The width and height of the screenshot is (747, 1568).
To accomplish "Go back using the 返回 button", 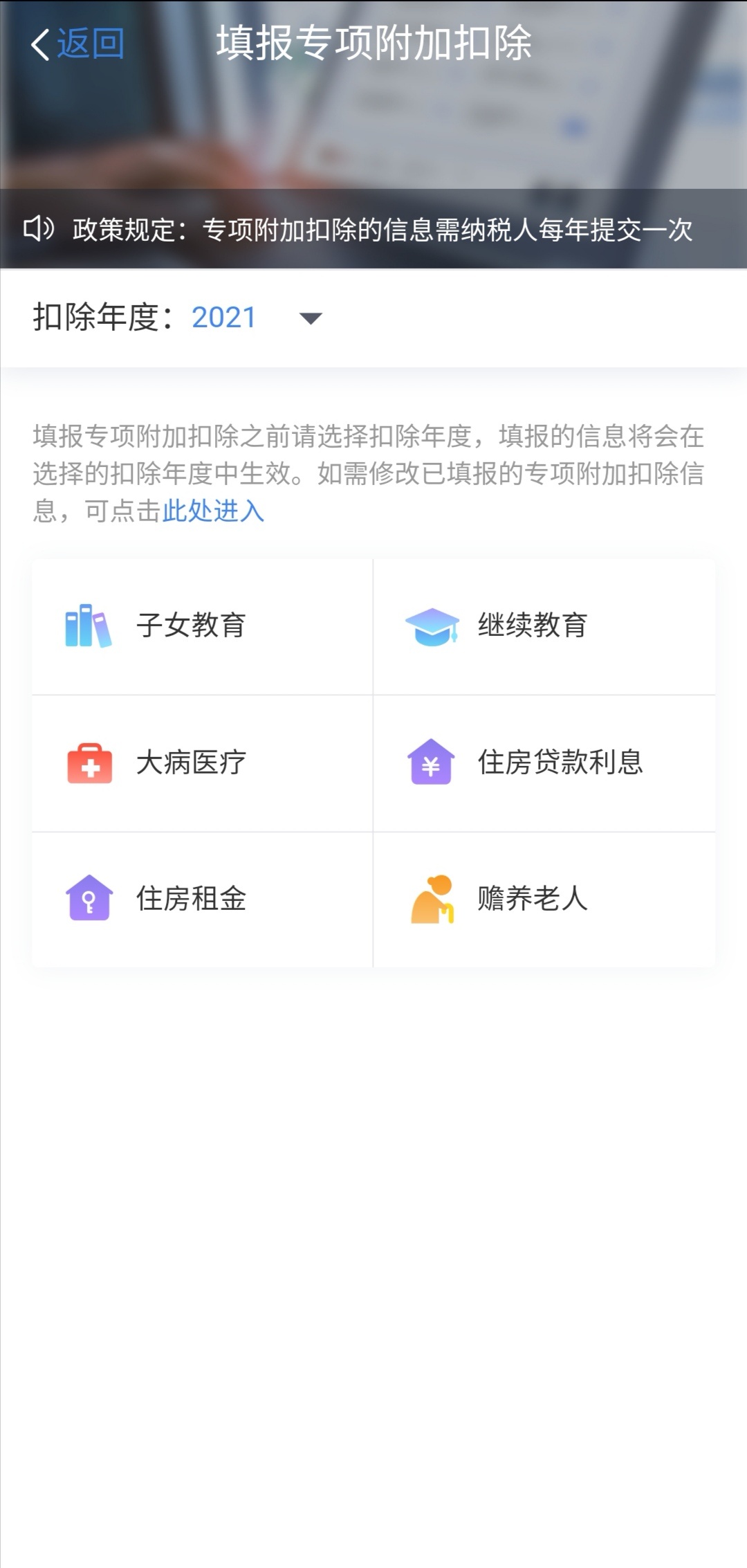I will [77, 44].
